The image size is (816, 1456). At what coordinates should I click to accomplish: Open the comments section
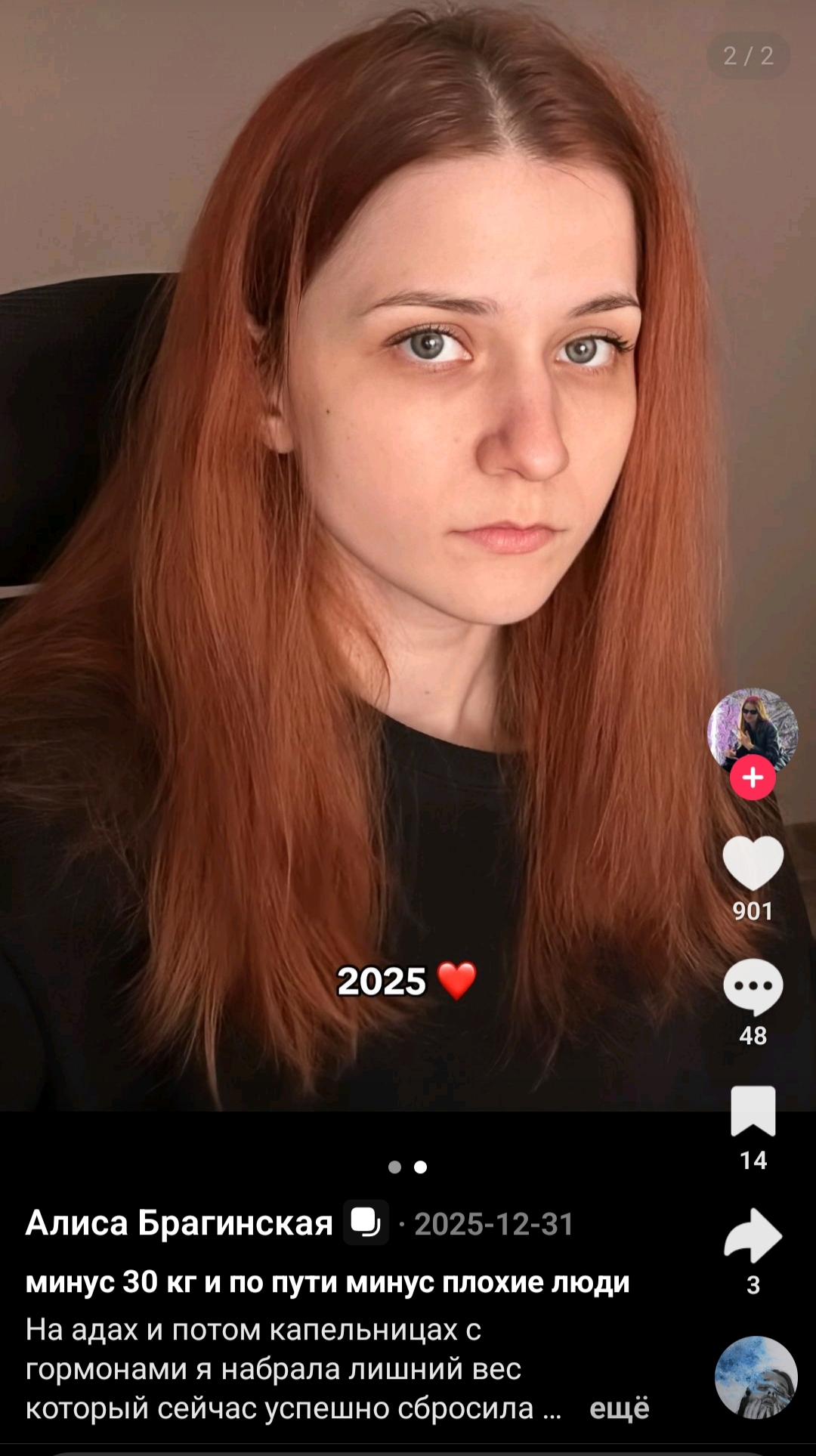753,987
